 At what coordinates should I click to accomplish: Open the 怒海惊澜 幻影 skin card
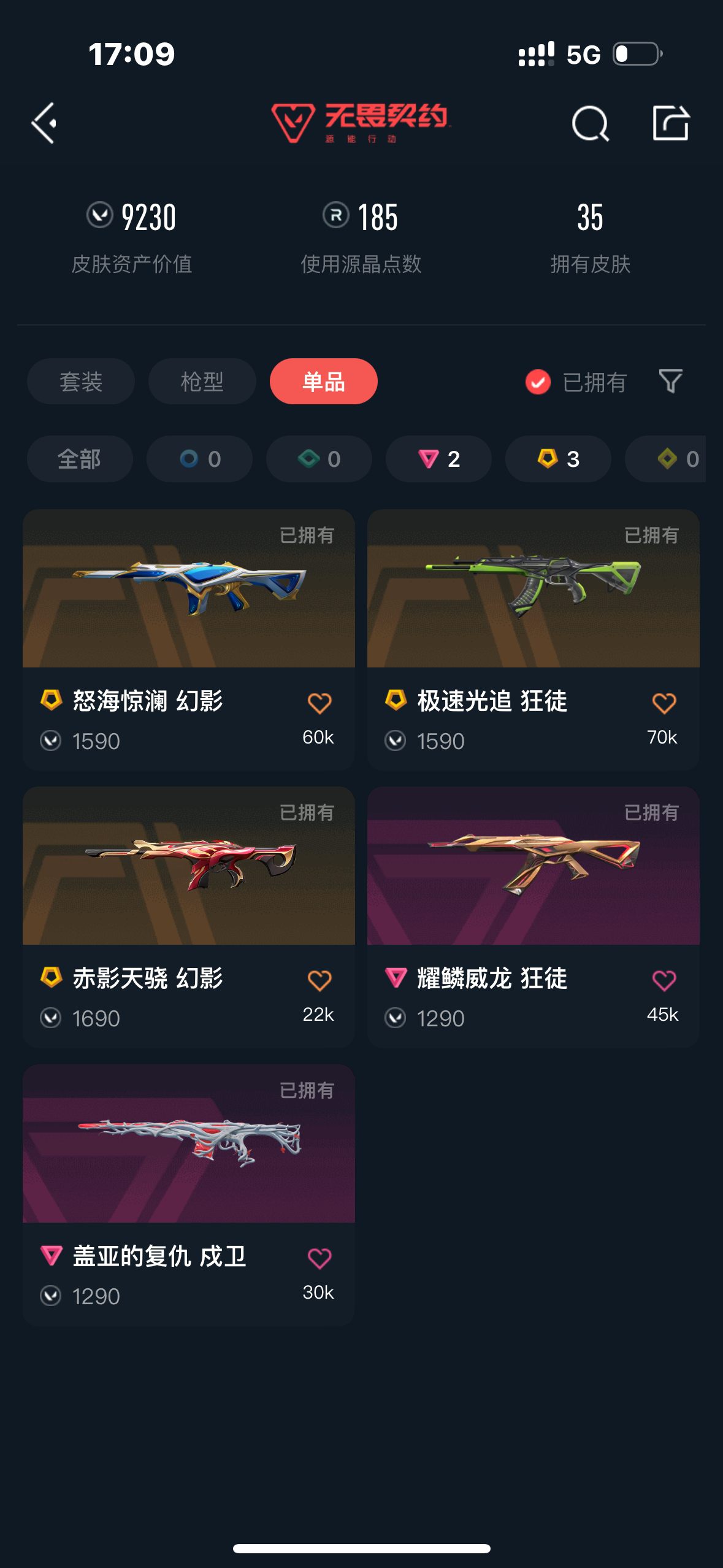pos(188,613)
